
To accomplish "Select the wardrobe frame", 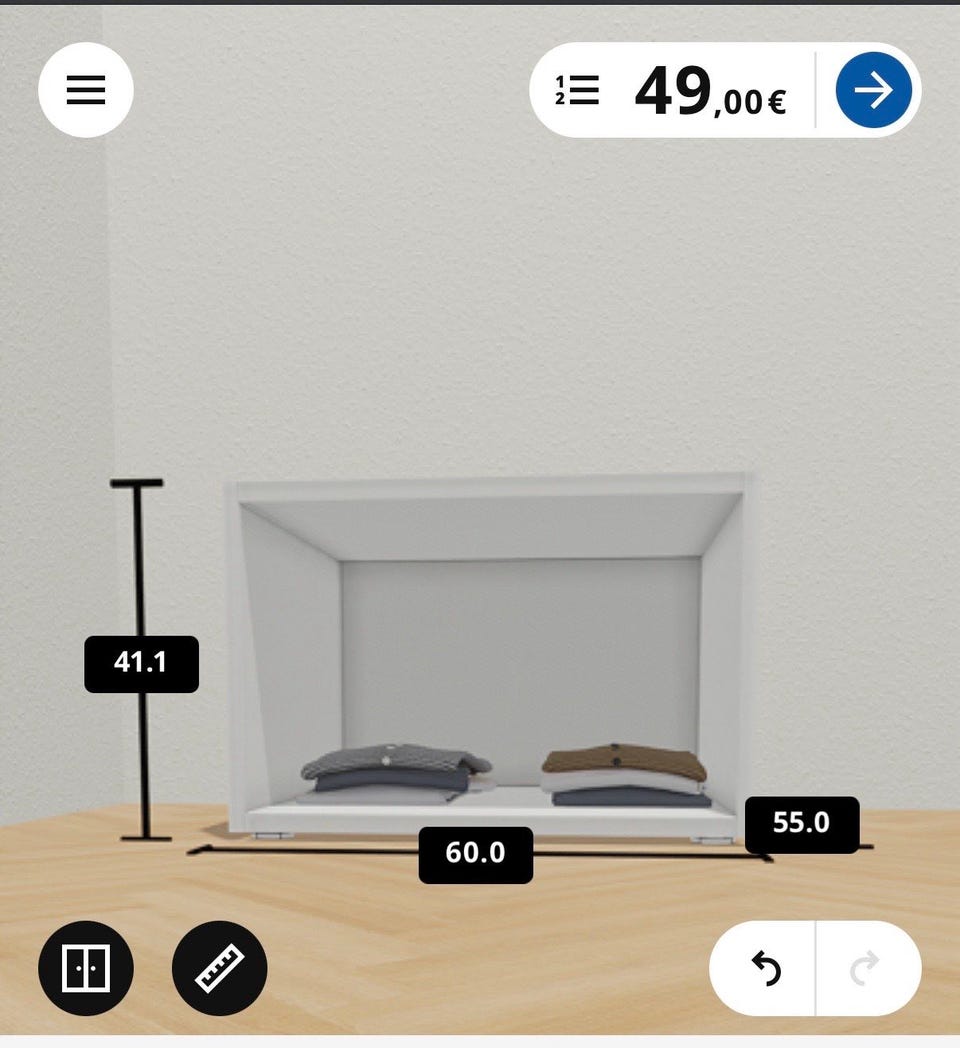I will [x=490, y=520].
